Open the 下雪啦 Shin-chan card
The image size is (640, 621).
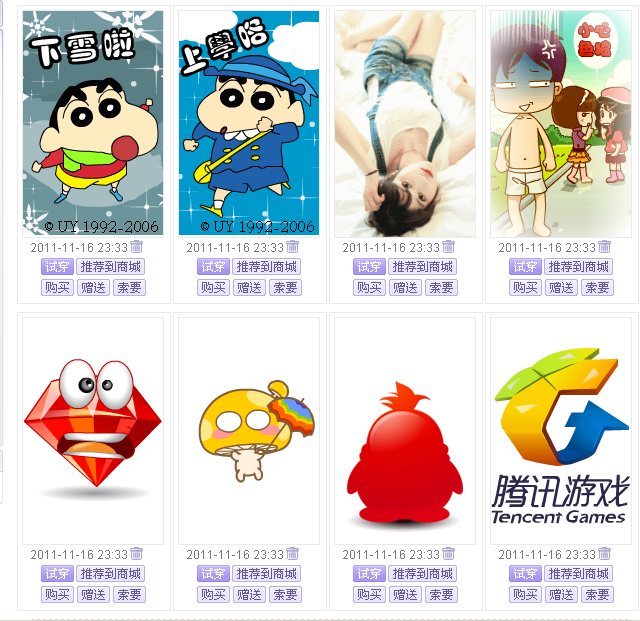(93, 123)
